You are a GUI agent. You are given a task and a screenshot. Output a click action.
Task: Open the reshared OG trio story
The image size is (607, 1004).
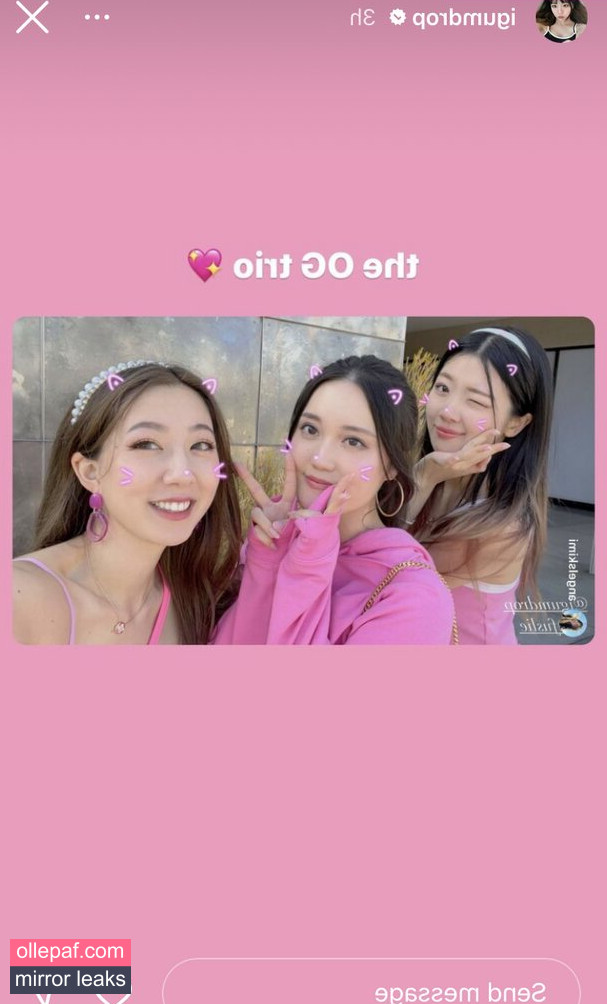[x=304, y=480]
